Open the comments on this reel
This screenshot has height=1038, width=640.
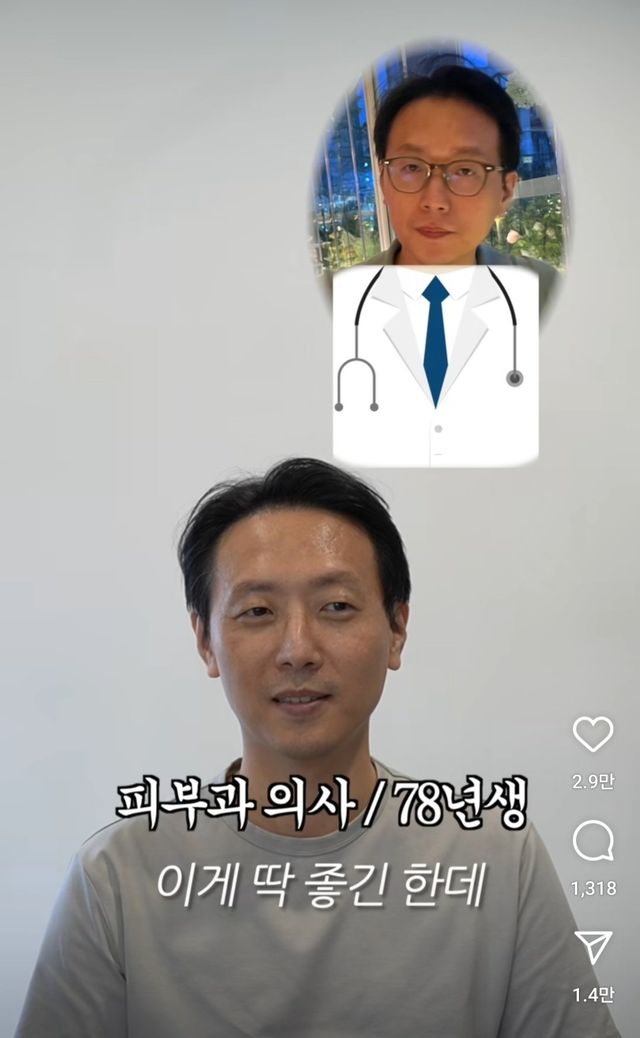click(593, 841)
